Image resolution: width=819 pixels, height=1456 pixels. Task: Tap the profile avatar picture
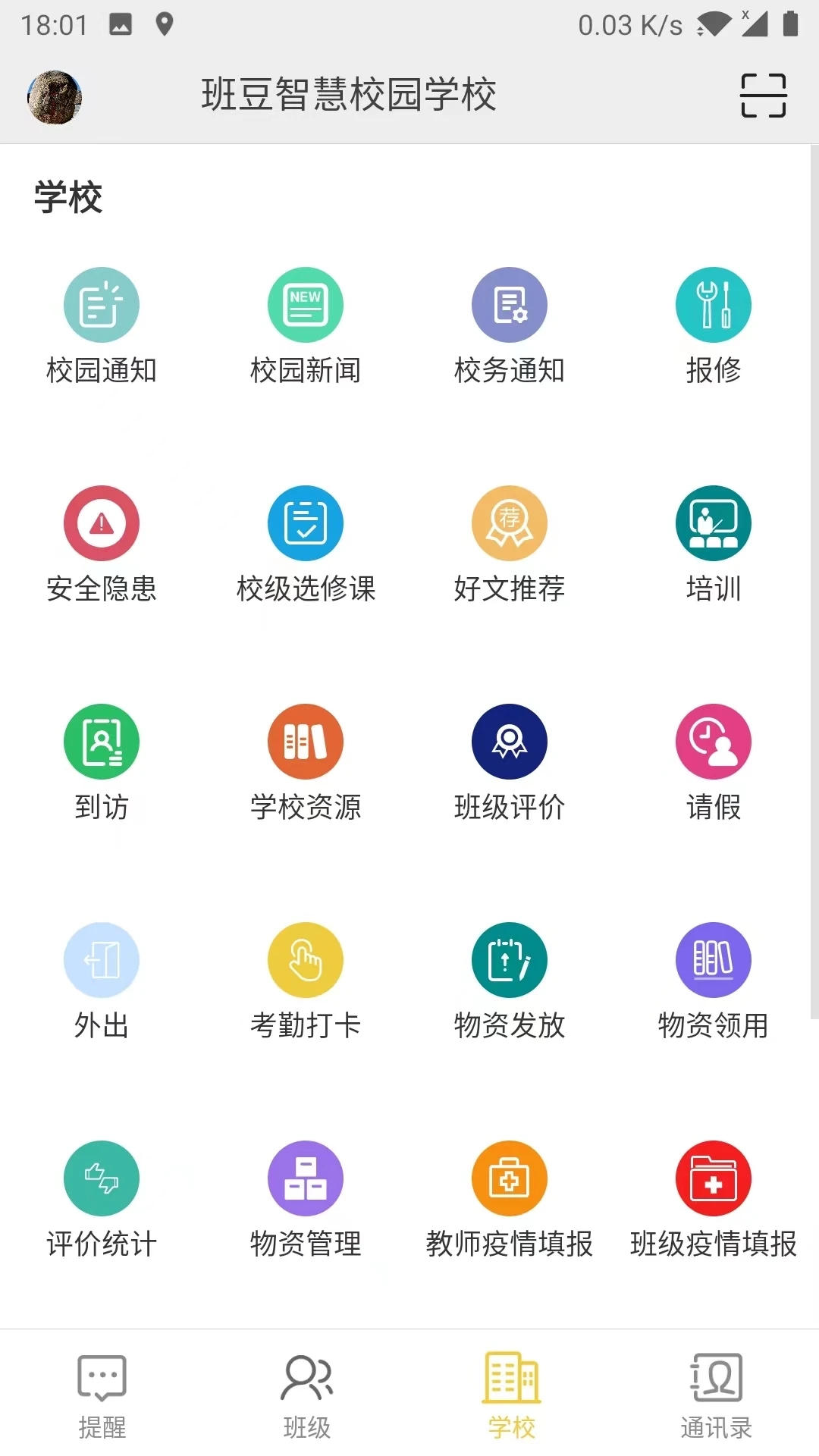click(x=55, y=97)
